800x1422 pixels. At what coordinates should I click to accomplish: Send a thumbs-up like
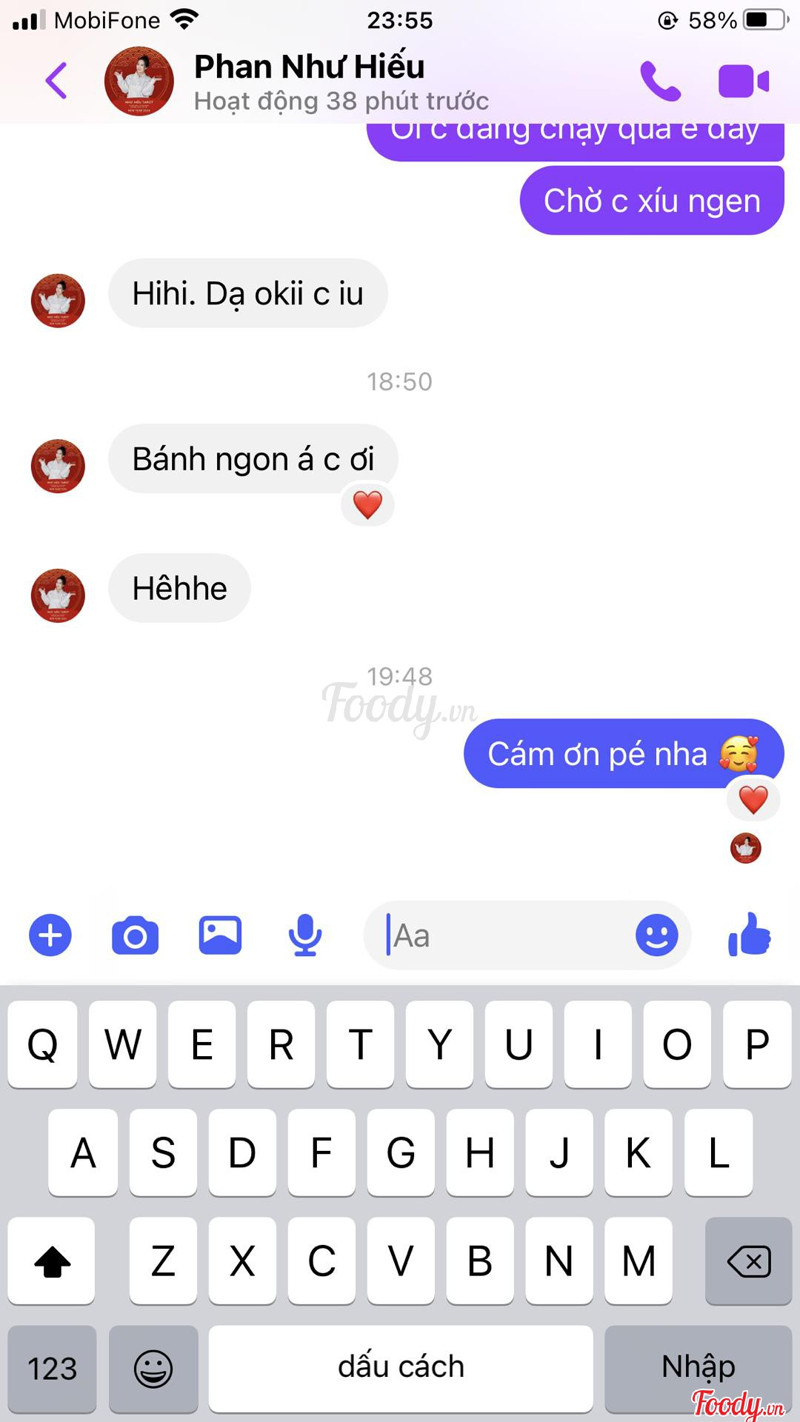tap(749, 936)
